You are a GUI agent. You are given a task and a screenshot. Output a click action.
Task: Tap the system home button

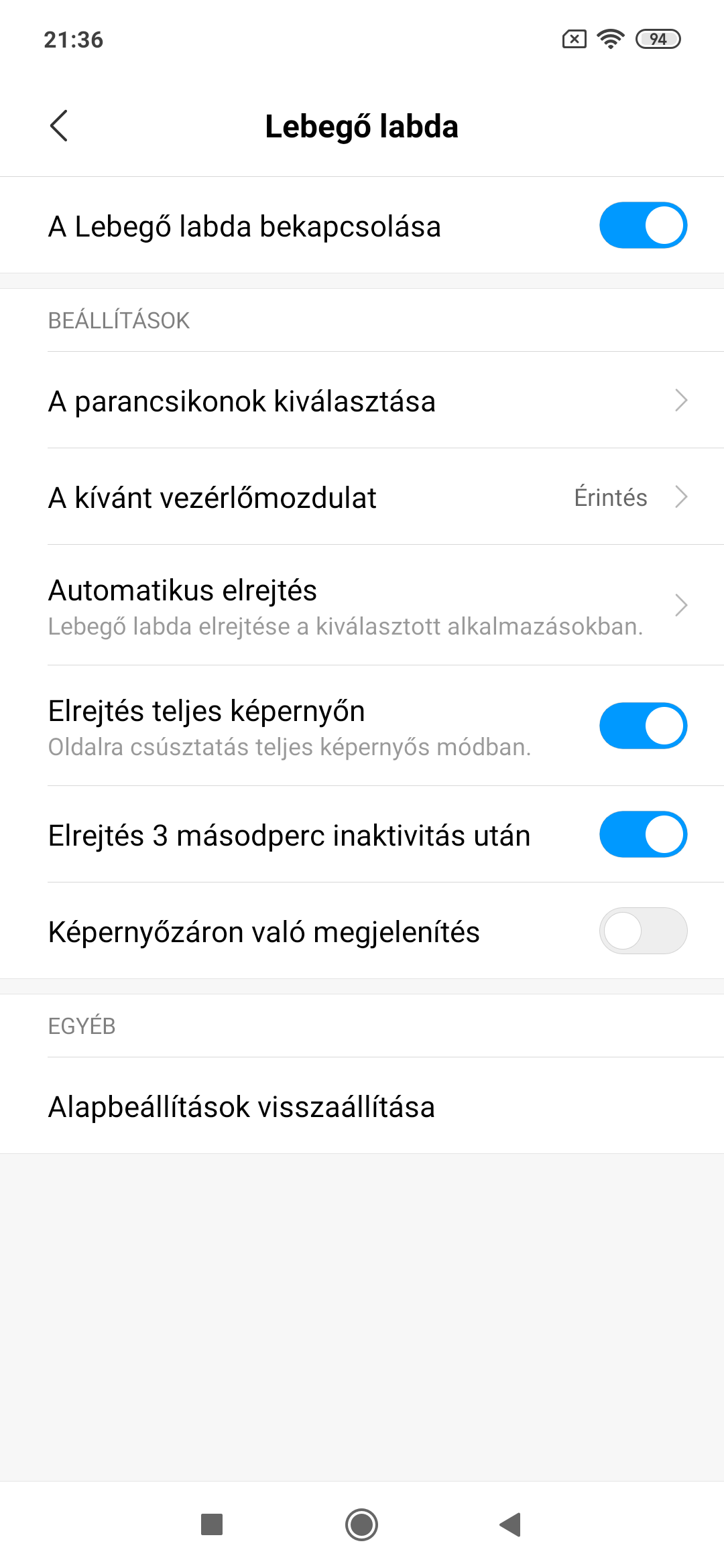(x=362, y=1525)
